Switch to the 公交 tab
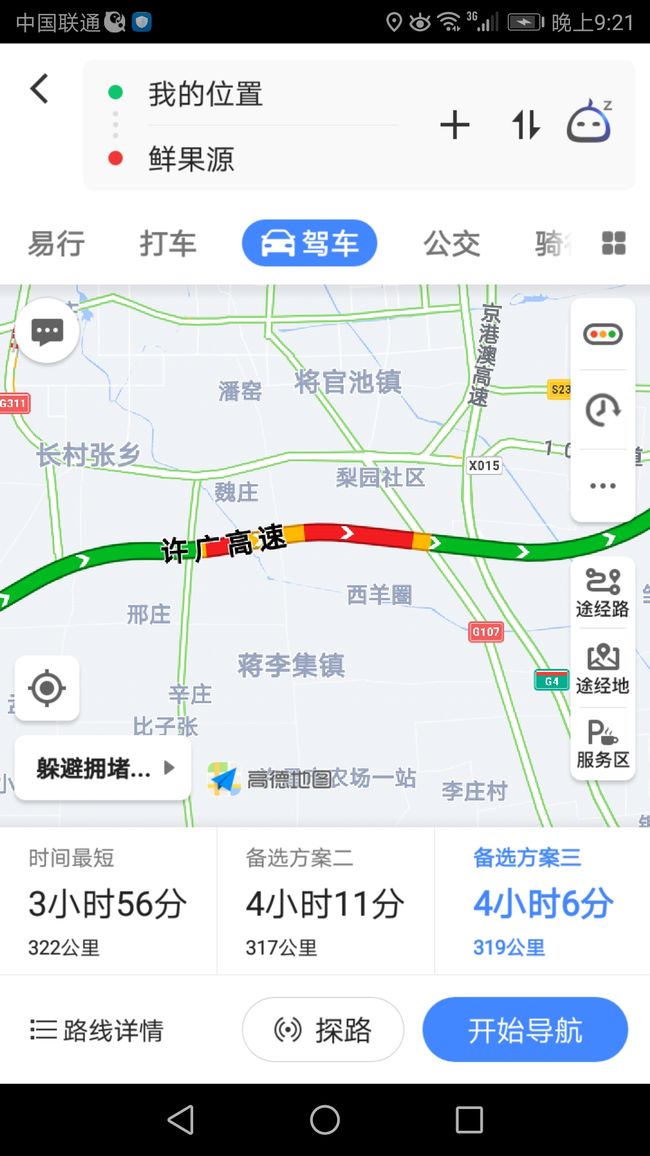 pos(452,243)
